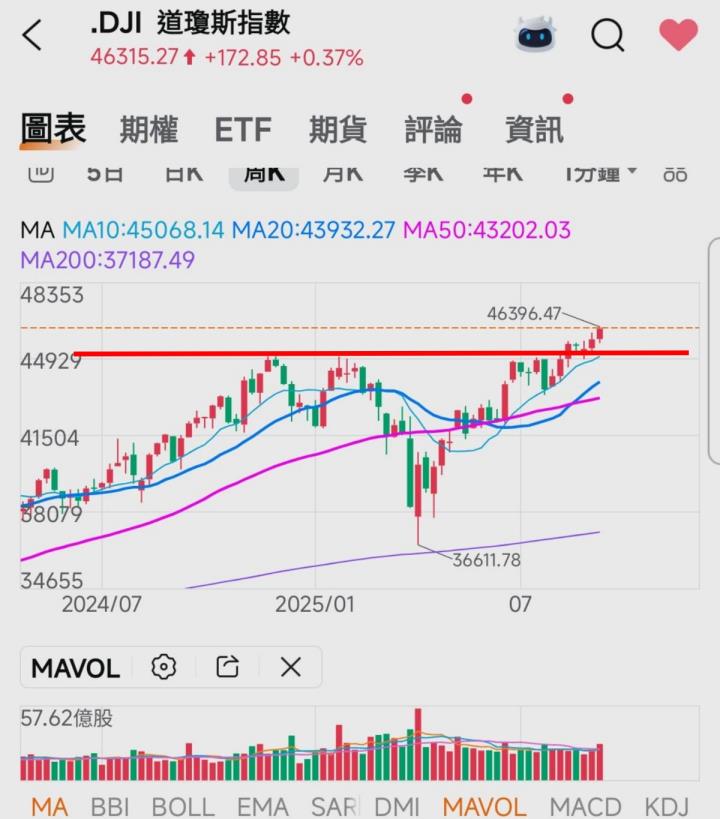
Task: Tap the share icon in the MAVOL bar
Action: [x=227, y=667]
